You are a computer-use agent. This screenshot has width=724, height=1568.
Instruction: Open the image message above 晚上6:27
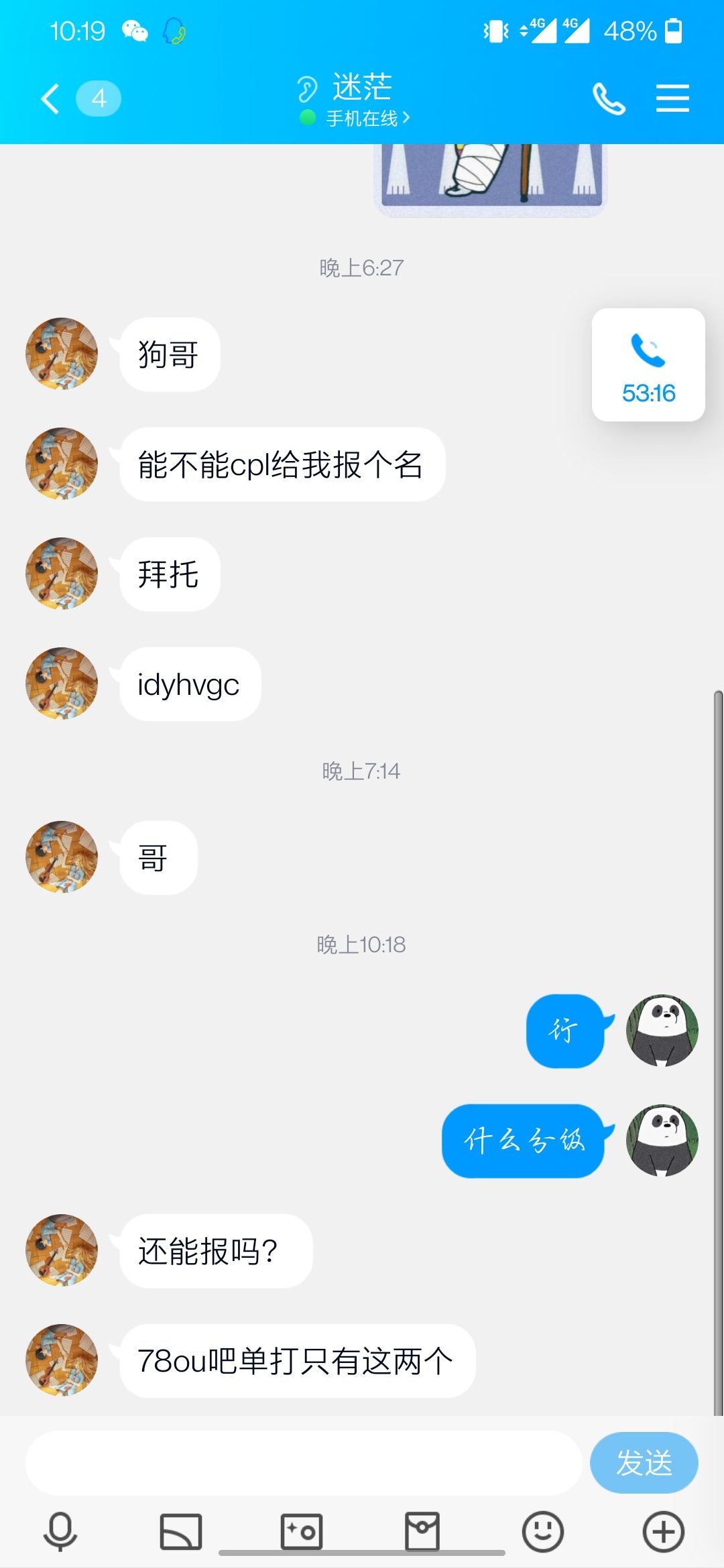pos(491,178)
